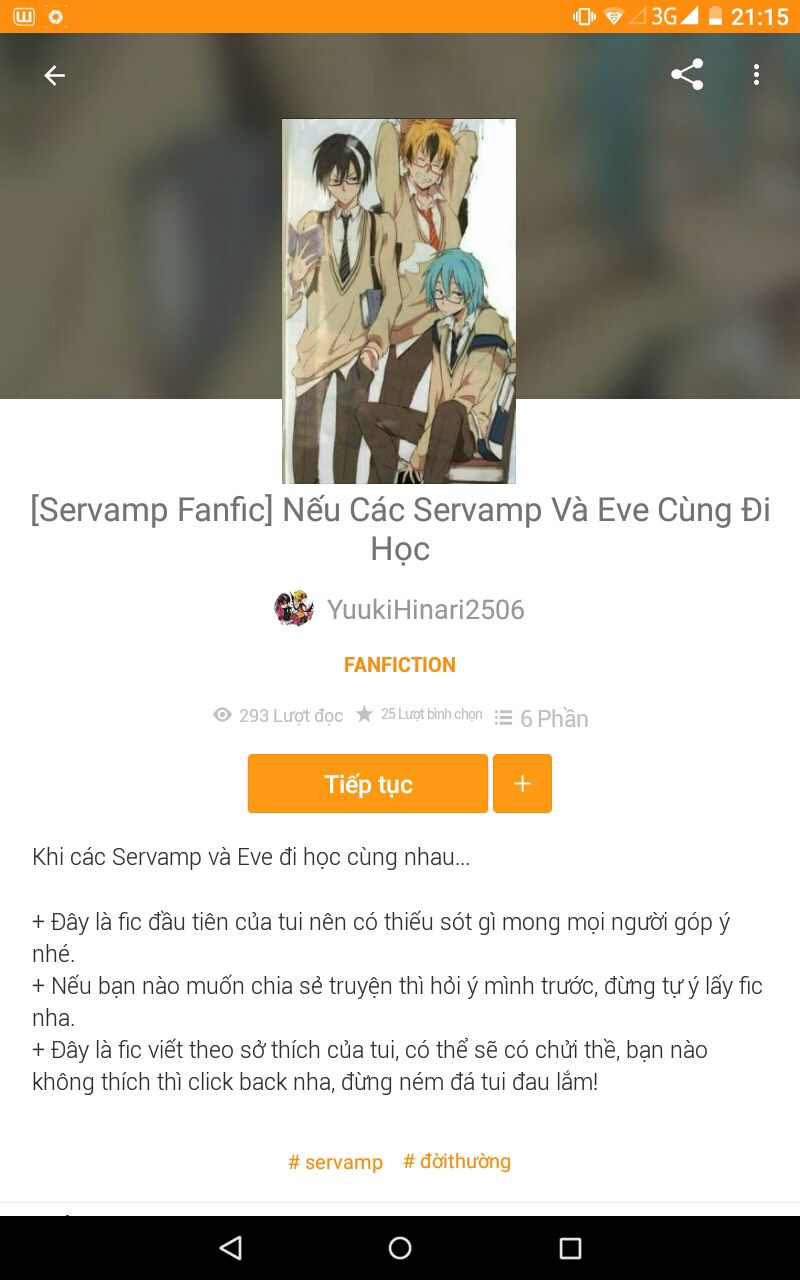Open system recent apps
Screen dimensions: 800x1280
pos(570,1248)
